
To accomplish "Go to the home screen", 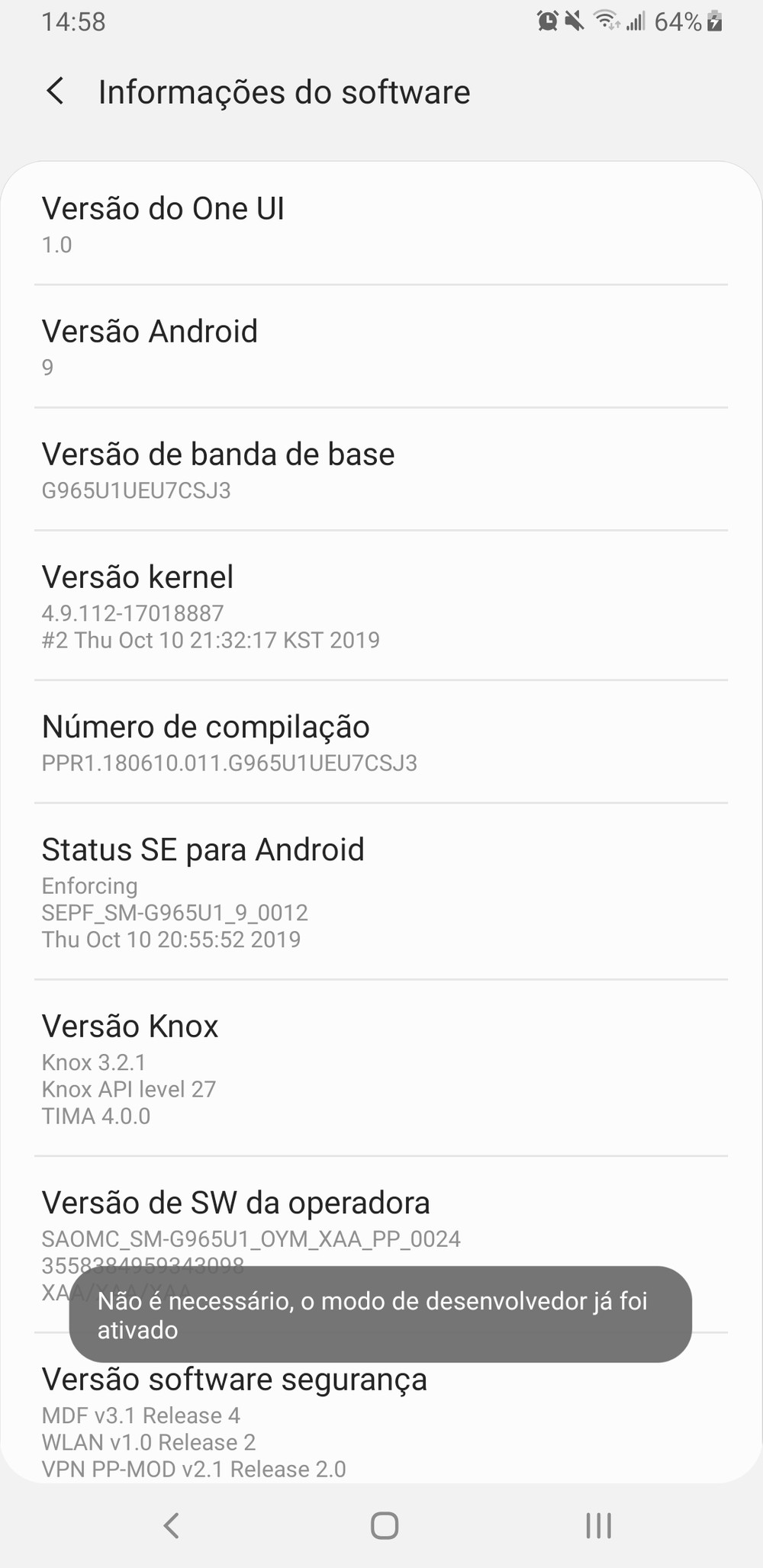I will click(x=384, y=1525).
